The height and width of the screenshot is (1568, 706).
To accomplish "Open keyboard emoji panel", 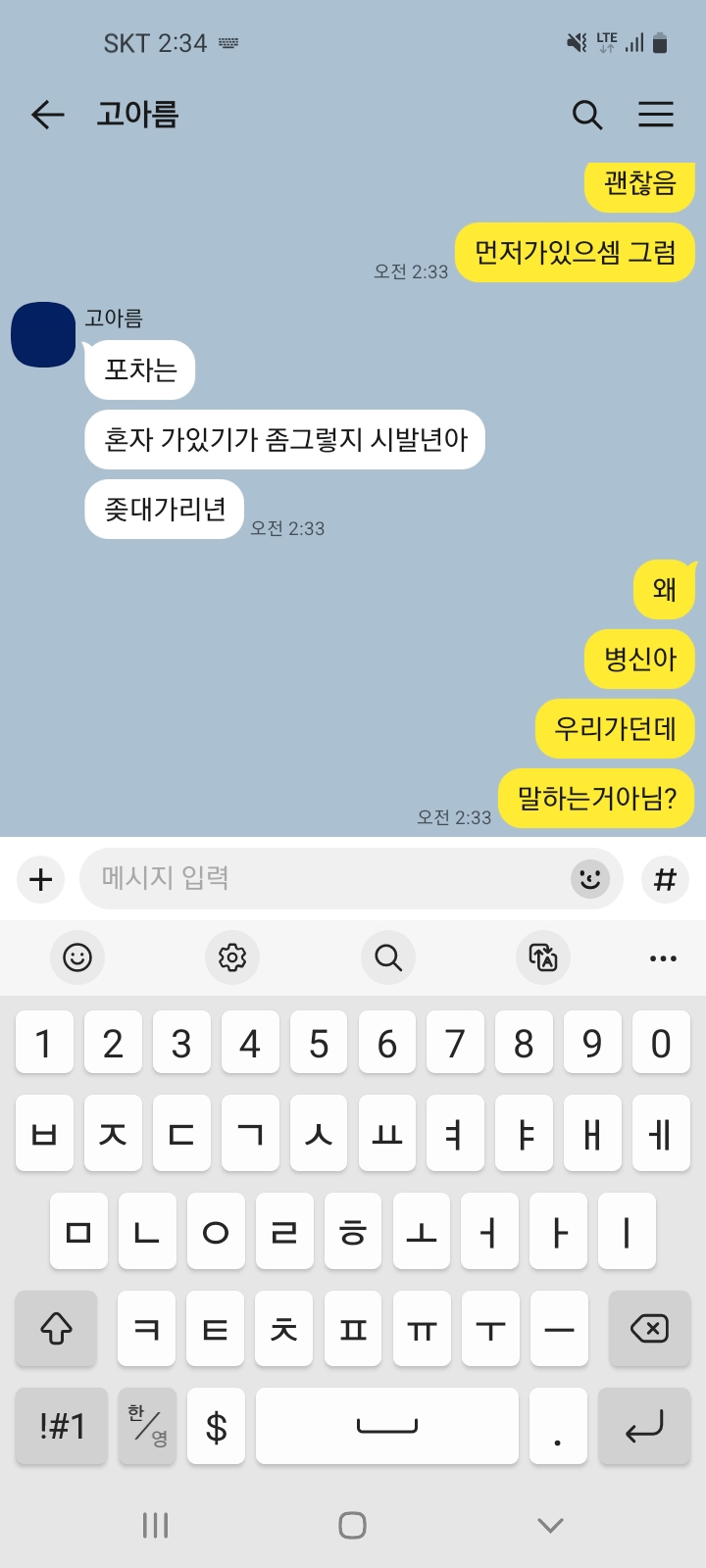I will click(x=77, y=957).
